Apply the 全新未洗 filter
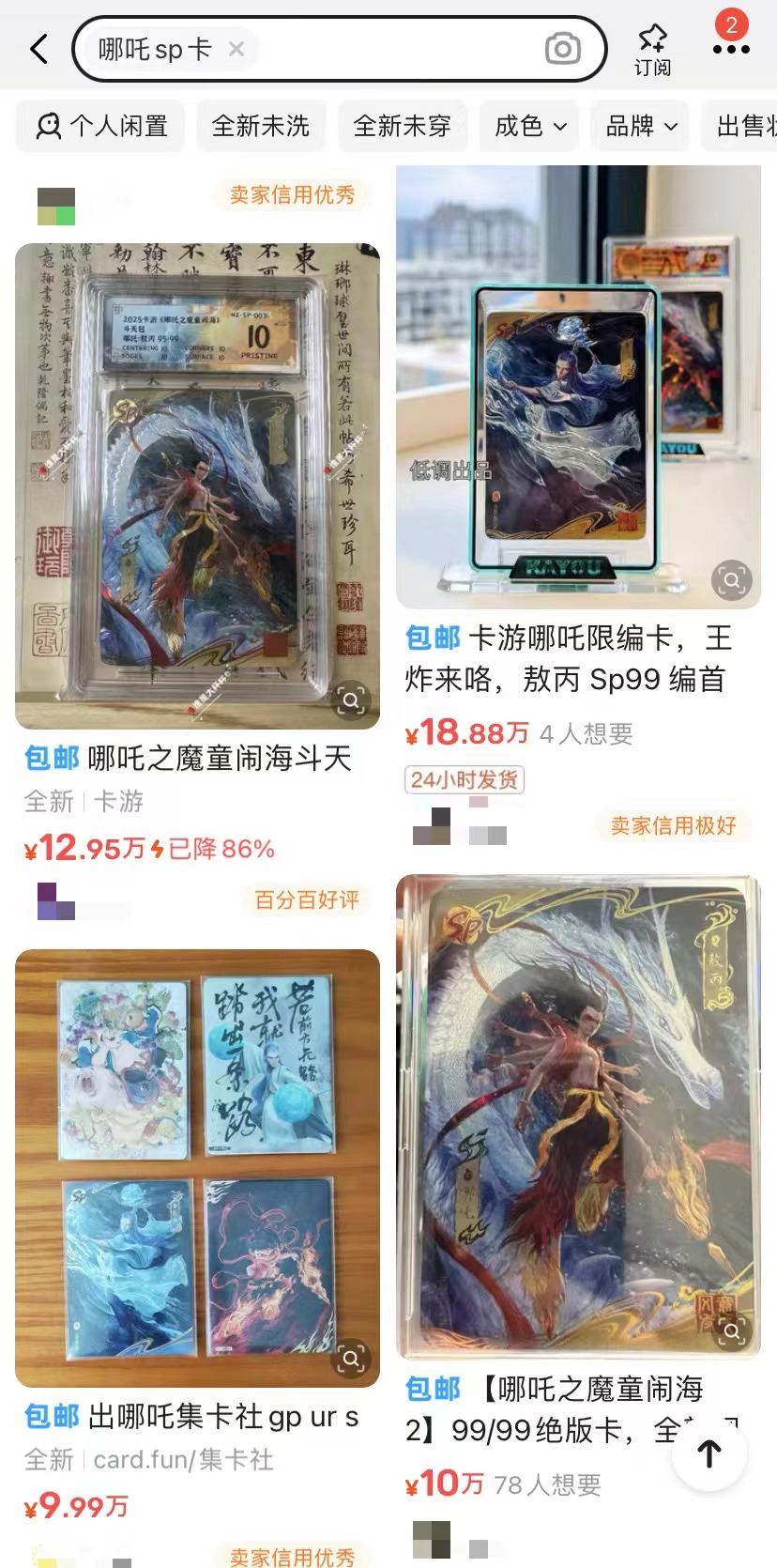The width and height of the screenshot is (777, 1568). 260,126
